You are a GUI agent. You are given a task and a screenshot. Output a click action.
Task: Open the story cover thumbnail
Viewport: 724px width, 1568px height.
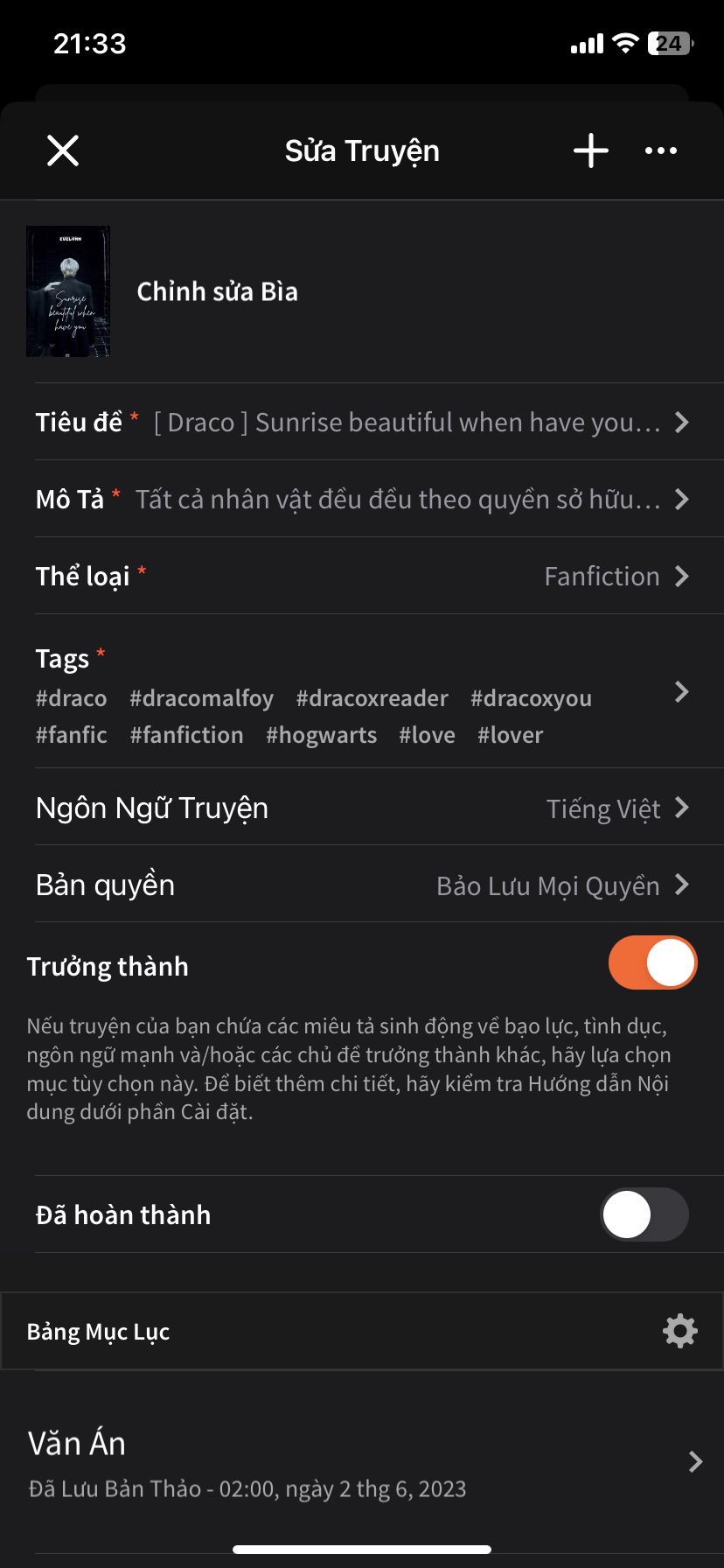point(68,291)
